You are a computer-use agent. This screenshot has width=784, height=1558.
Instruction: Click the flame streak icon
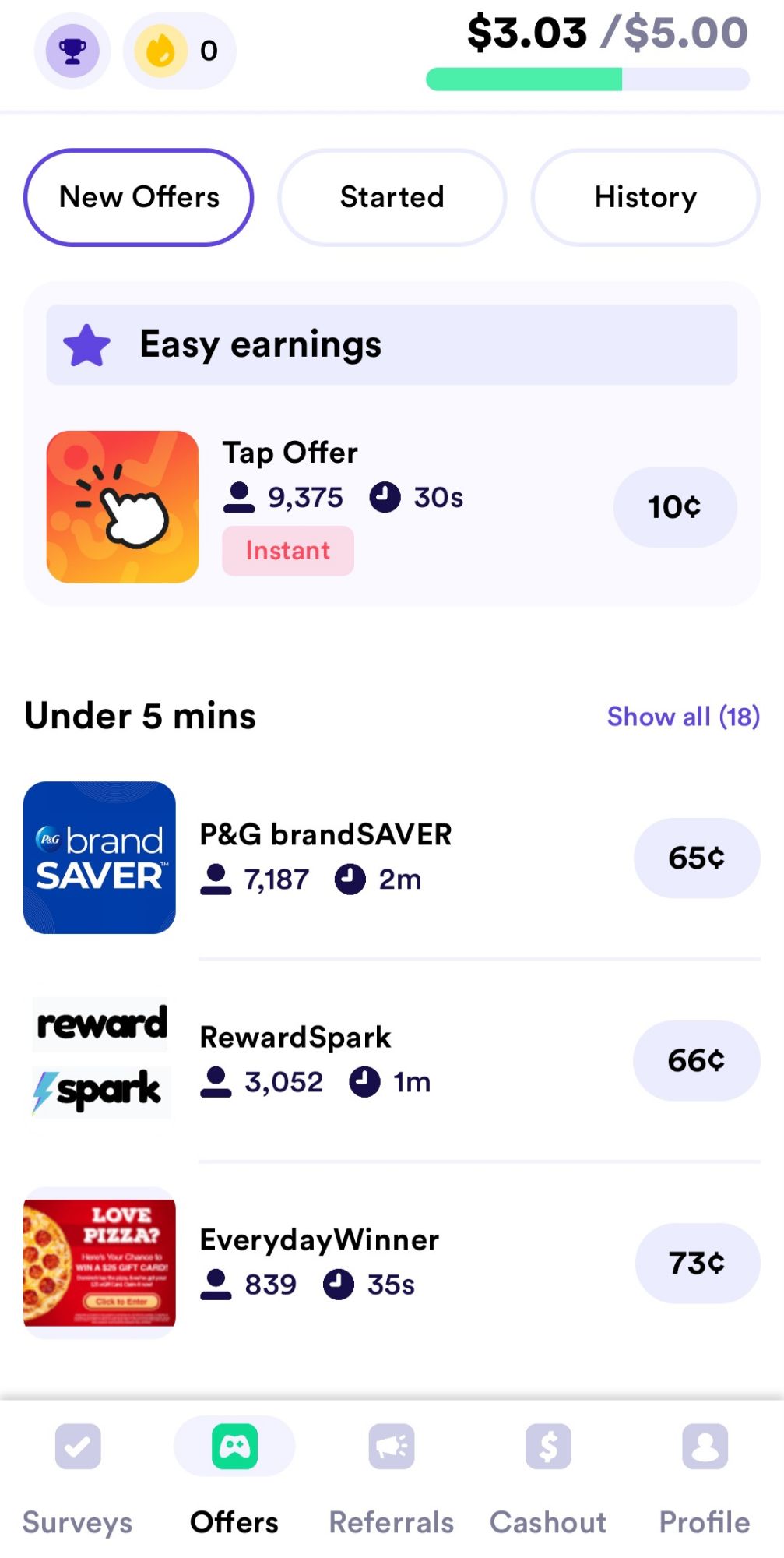point(159,50)
